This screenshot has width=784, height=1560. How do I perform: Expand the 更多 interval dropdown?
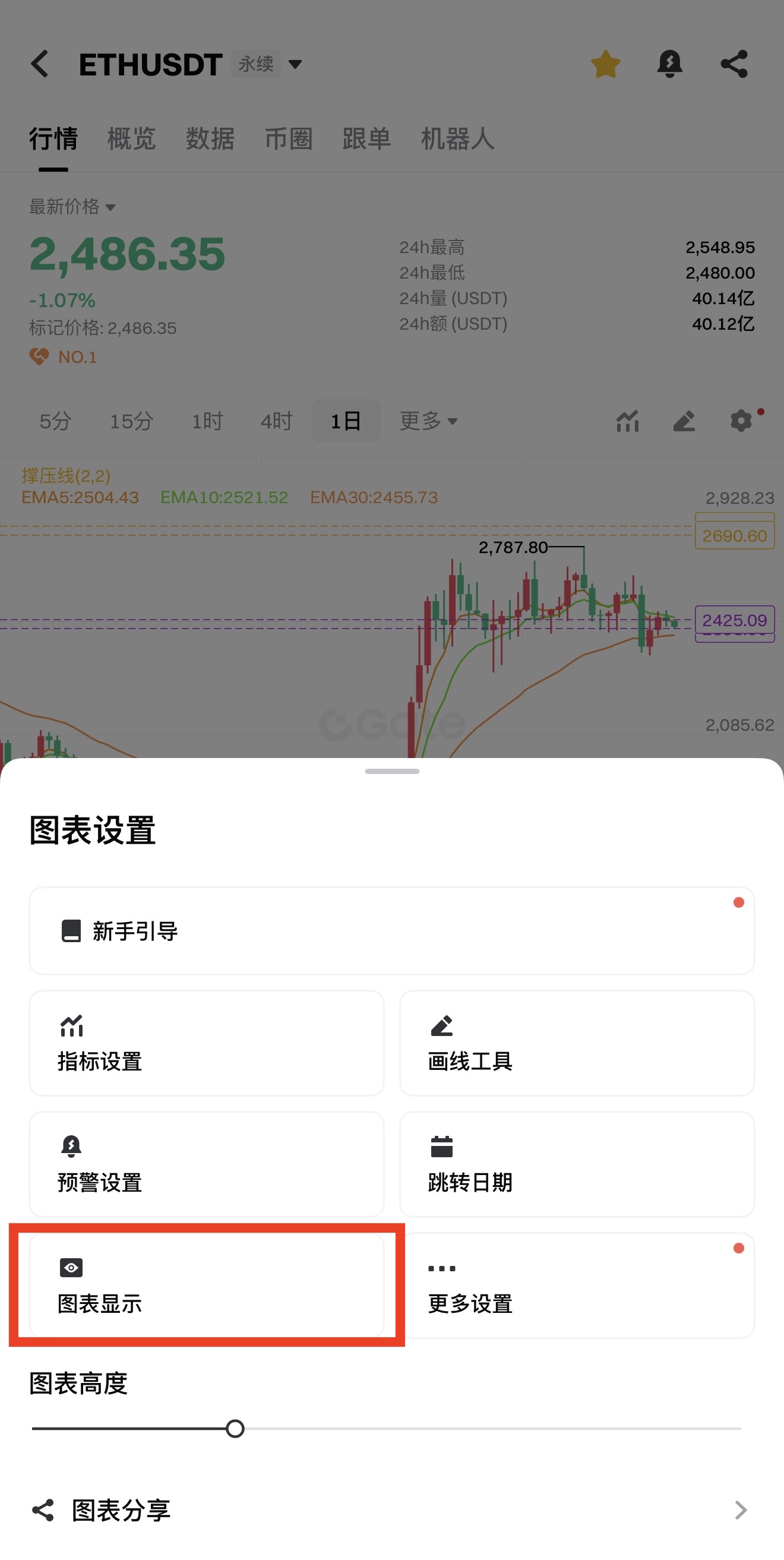428,421
